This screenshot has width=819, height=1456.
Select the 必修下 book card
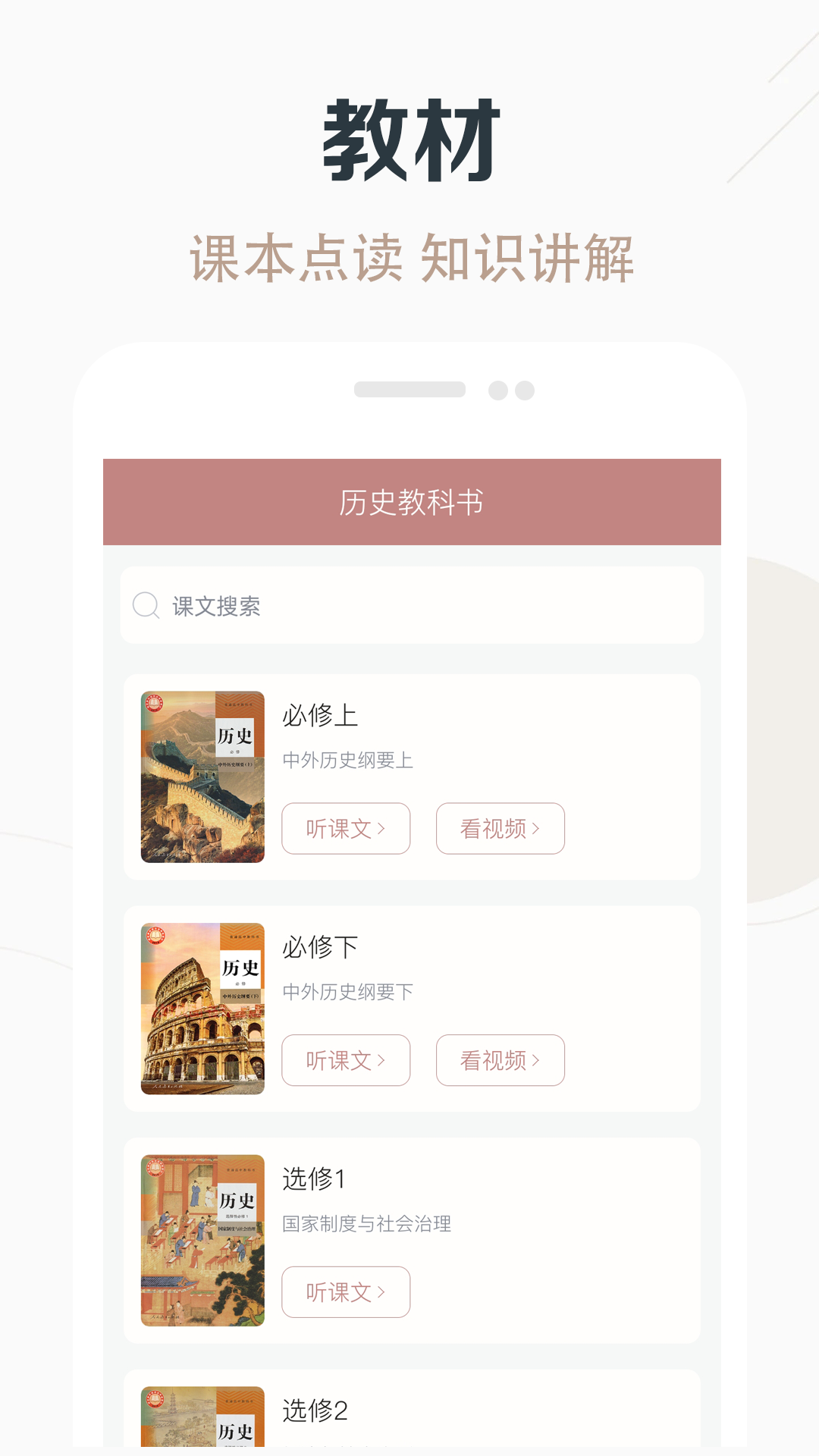coord(409,1007)
